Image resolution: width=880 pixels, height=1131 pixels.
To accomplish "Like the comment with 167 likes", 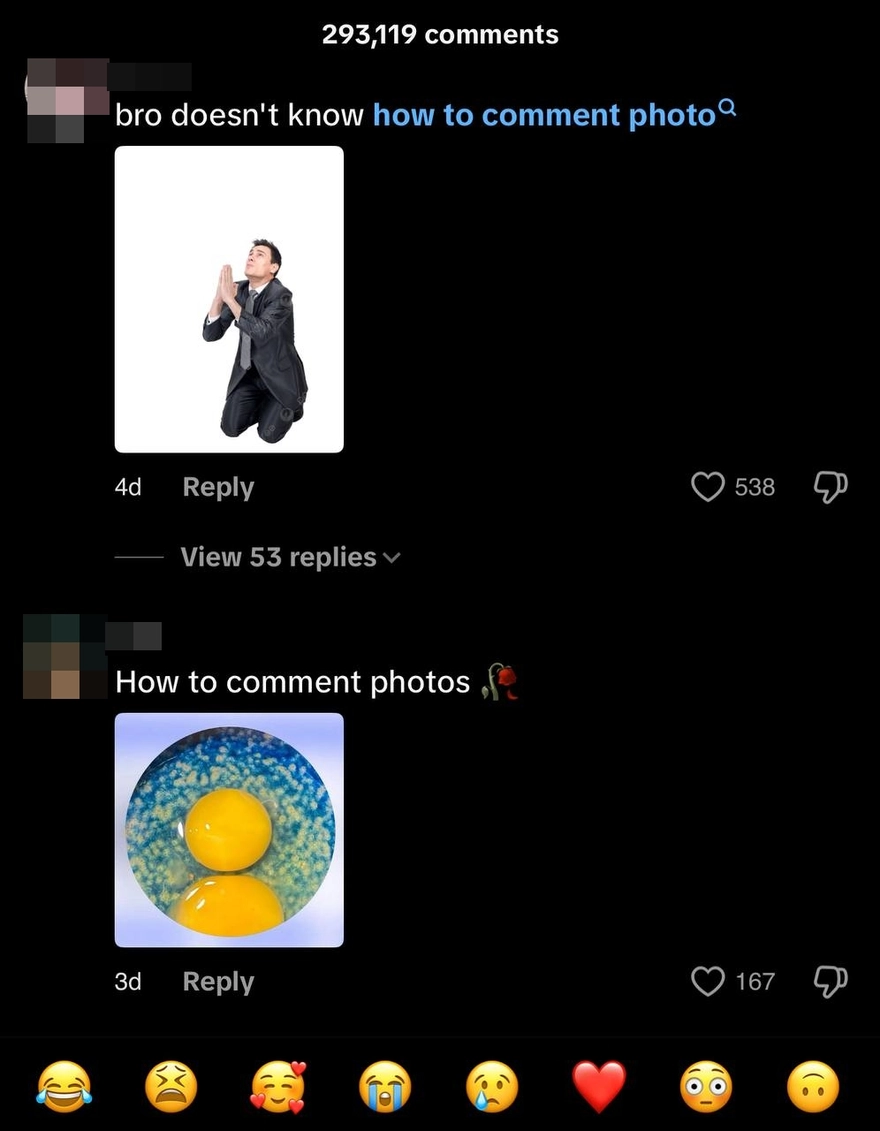I will (708, 982).
